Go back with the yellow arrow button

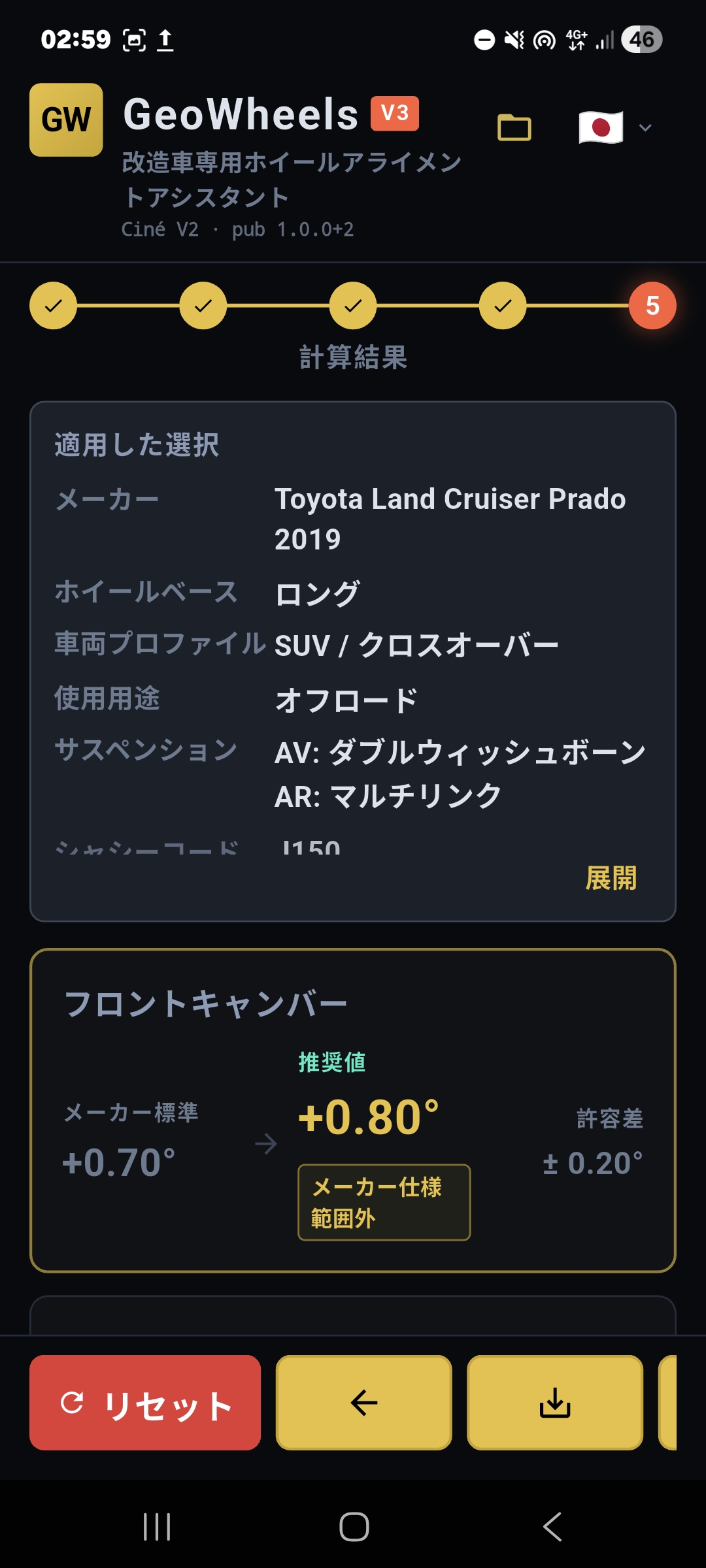coord(364,1403)
